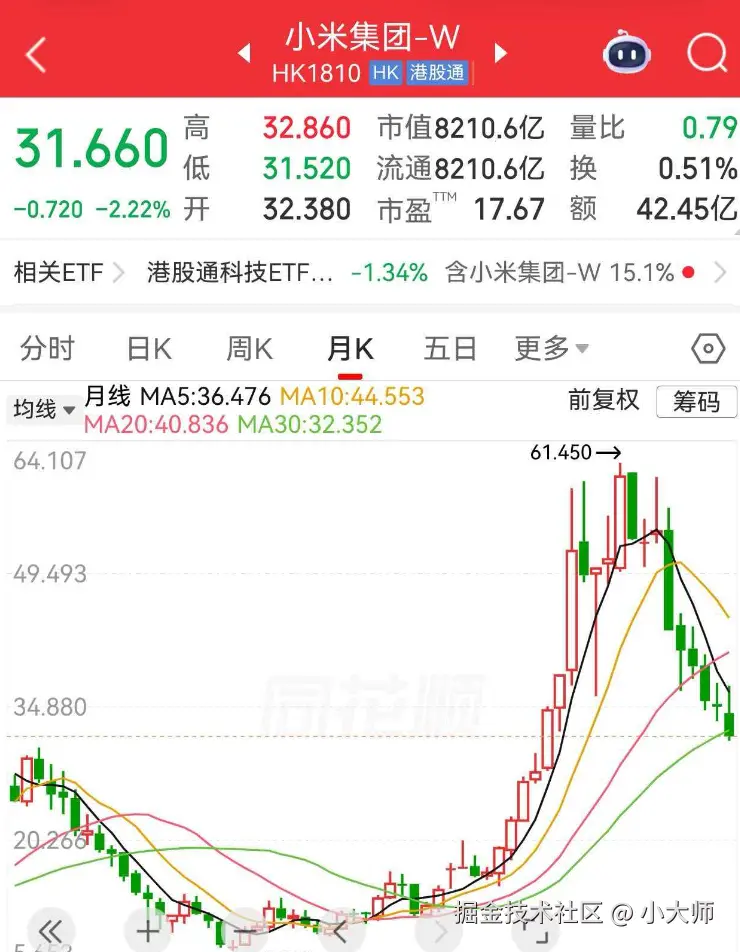Open search with the magnifier icon

[707, 52]
